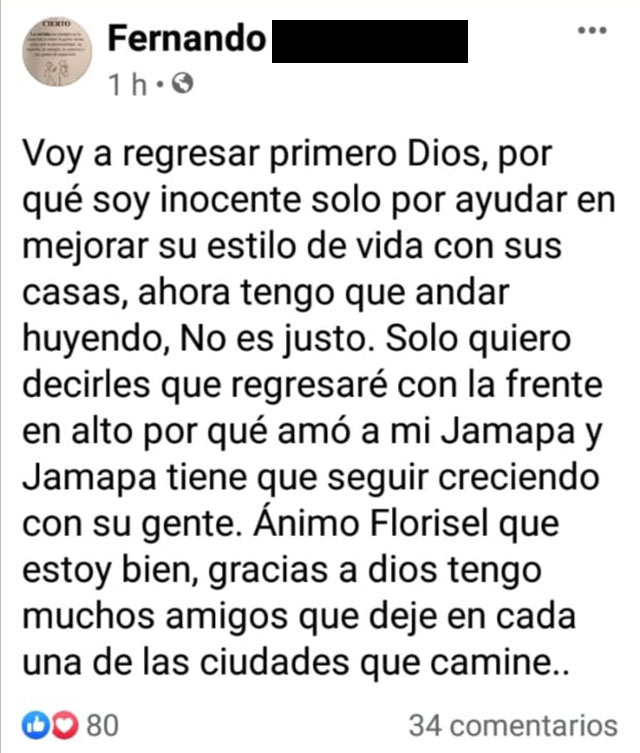Open the post's three-dot options menu
640x753 pixels.
point(593,31)
